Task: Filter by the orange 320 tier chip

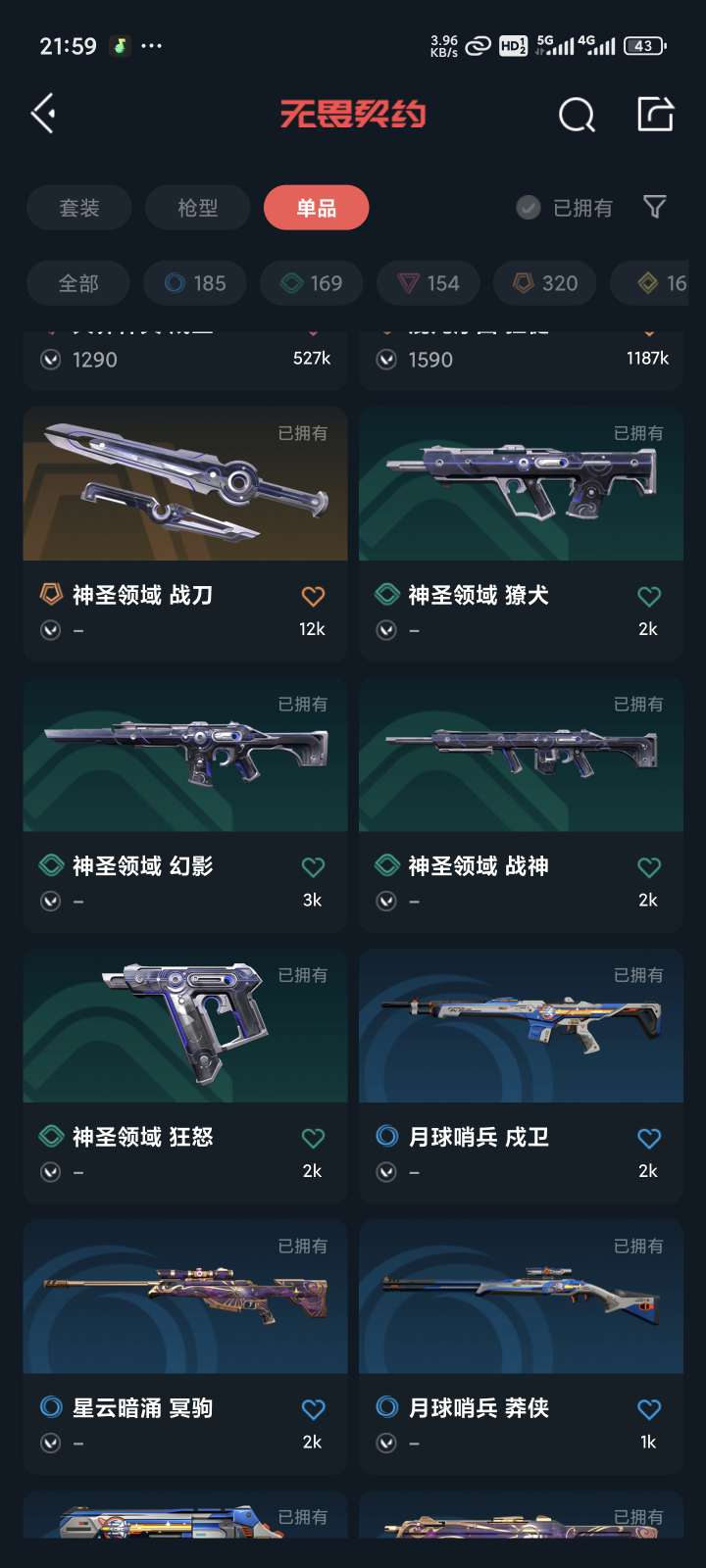Action: (x=545, y=283)
